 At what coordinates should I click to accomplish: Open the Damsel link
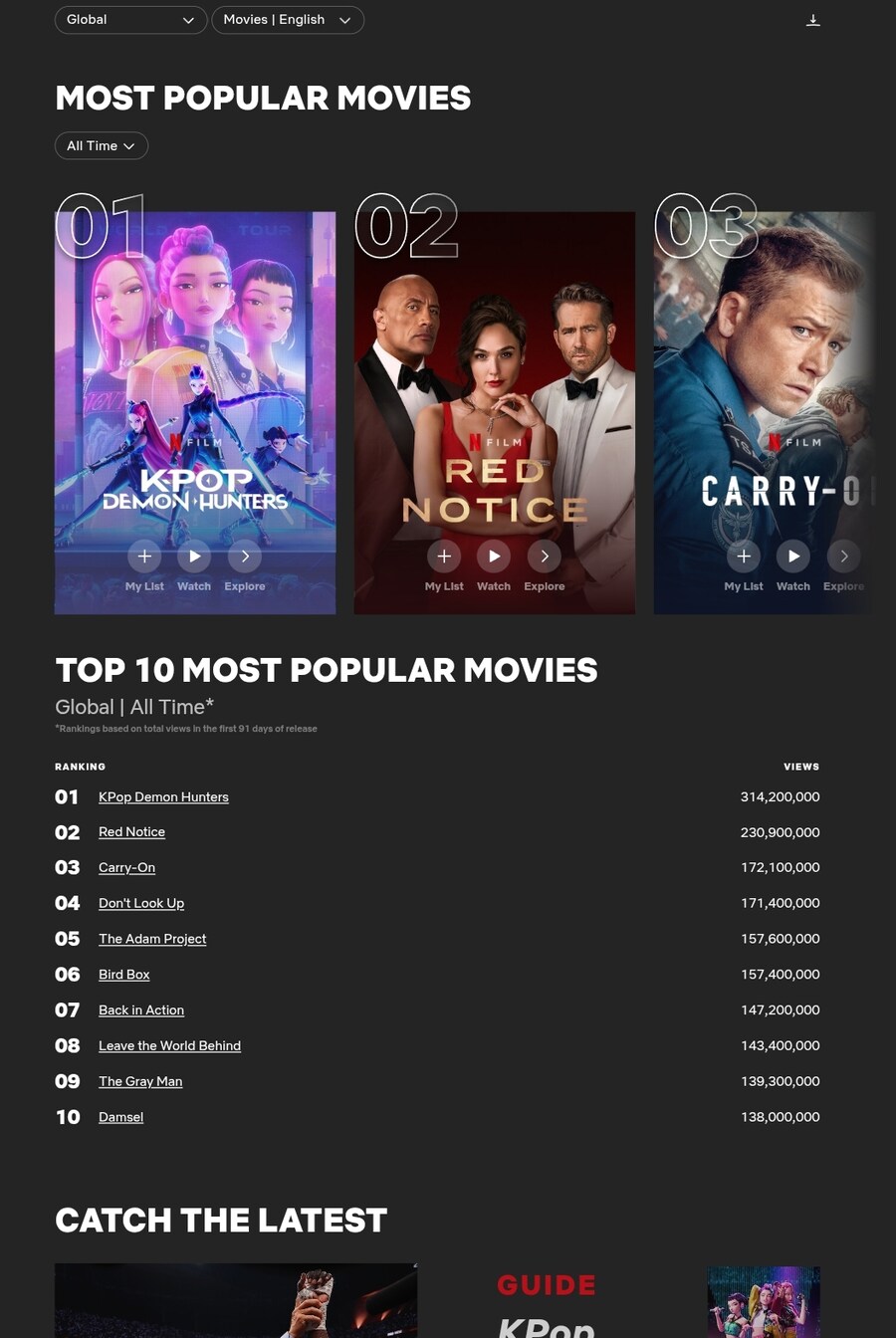coord(120,1117)
